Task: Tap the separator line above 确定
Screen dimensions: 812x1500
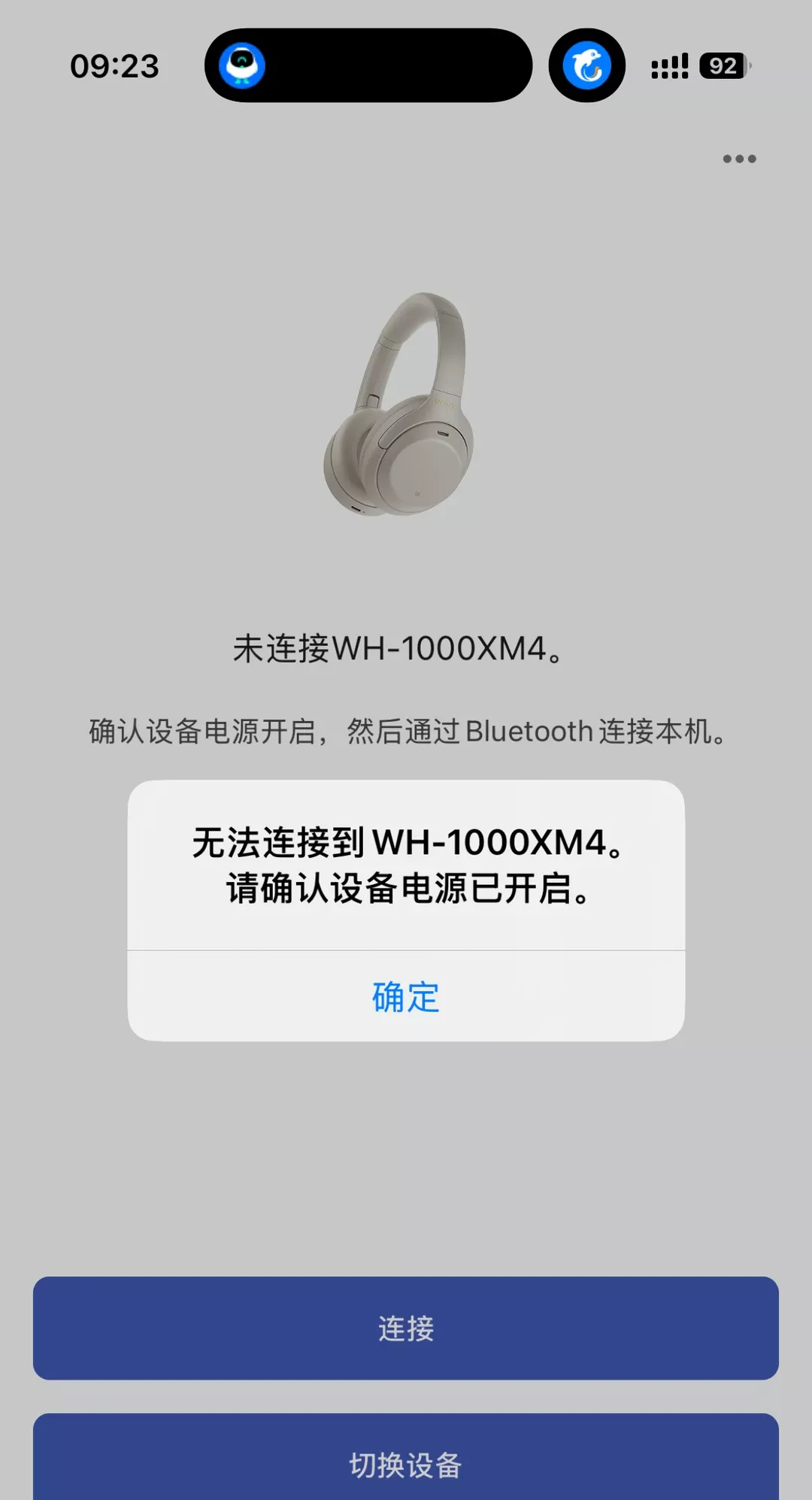Action: (404, 949)
